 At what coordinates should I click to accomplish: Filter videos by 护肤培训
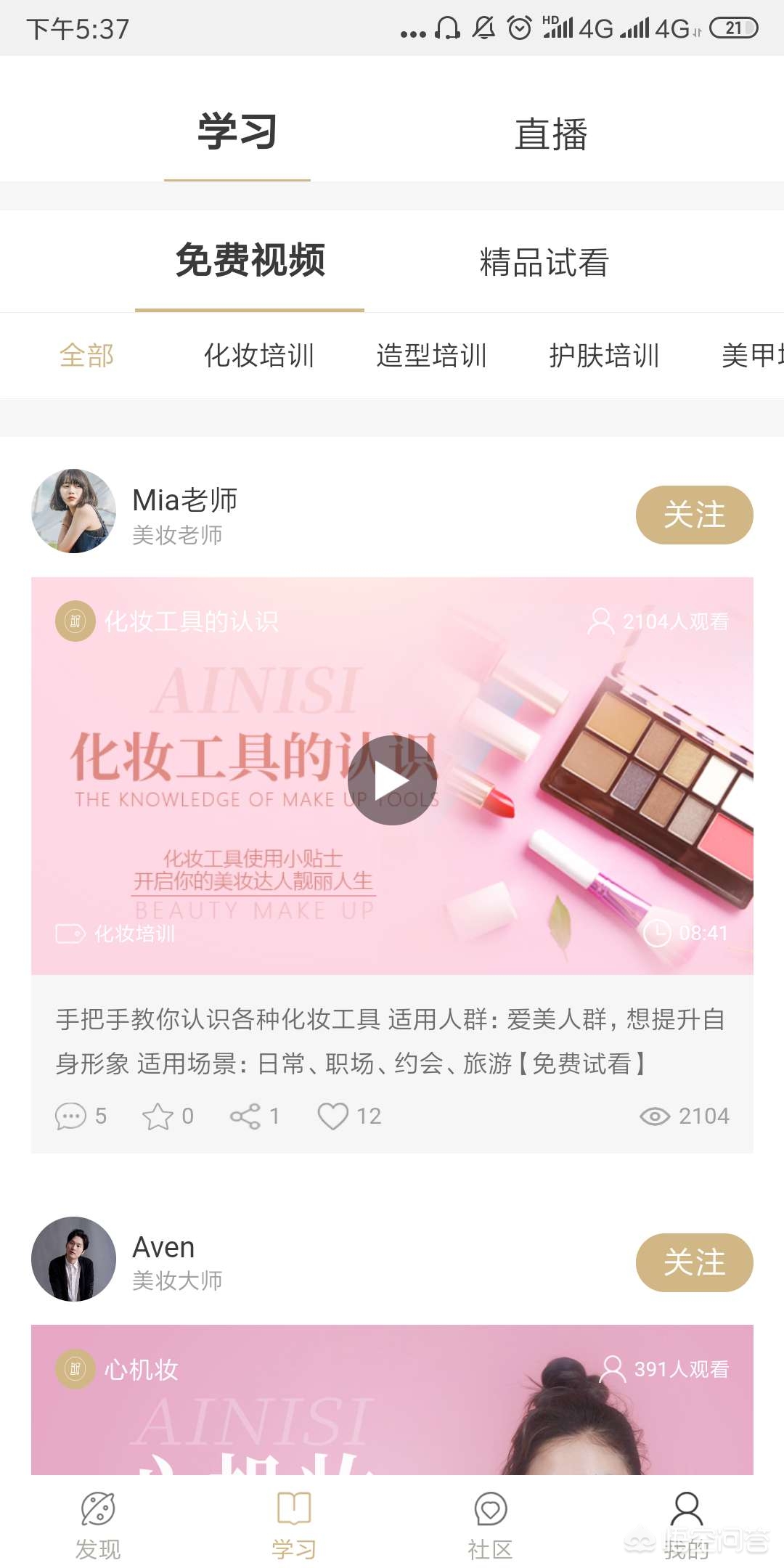coord(604,356)
